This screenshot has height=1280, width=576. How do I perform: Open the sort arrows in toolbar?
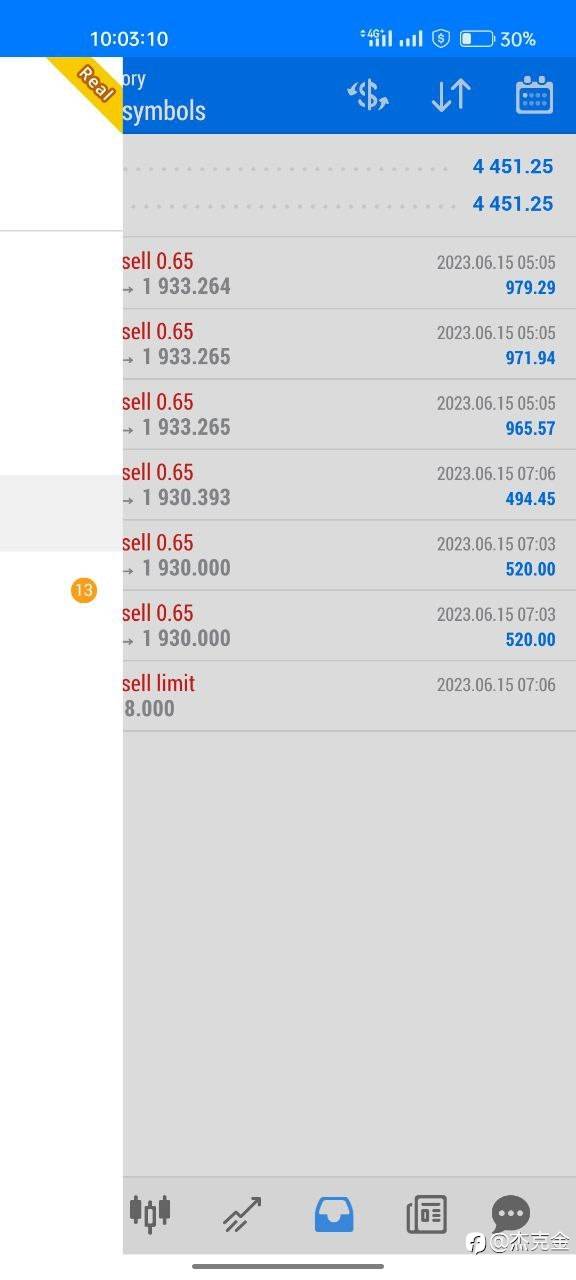[451, 96]
